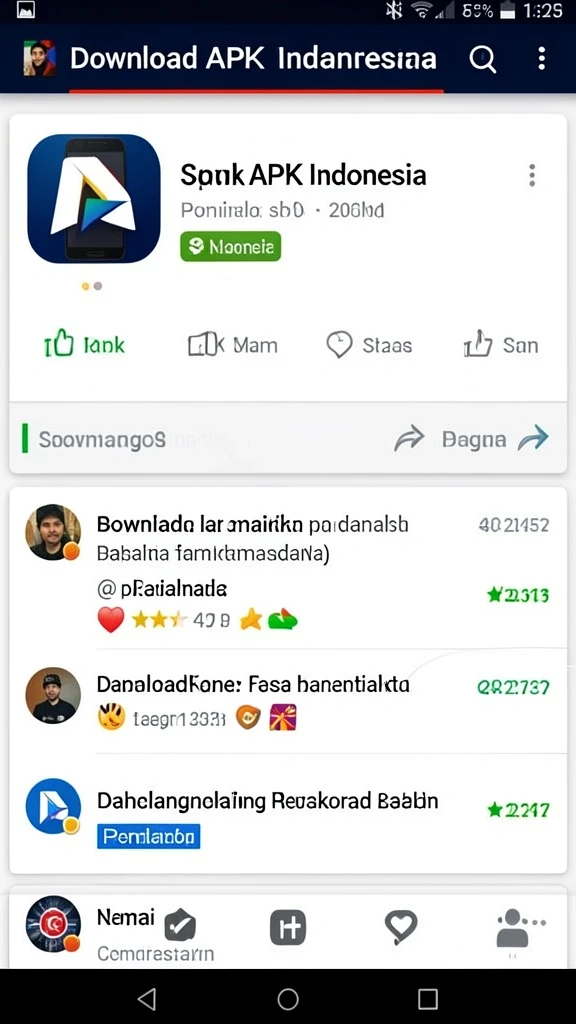Open the Bownlada lar mairika post
Viewport: 576px width, 1024px height.
(288, 568)
